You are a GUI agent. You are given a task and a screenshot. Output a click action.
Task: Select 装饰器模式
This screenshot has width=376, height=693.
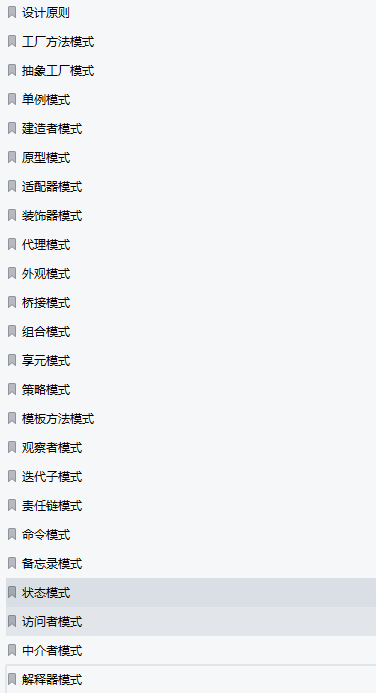[x=191, y=216]
